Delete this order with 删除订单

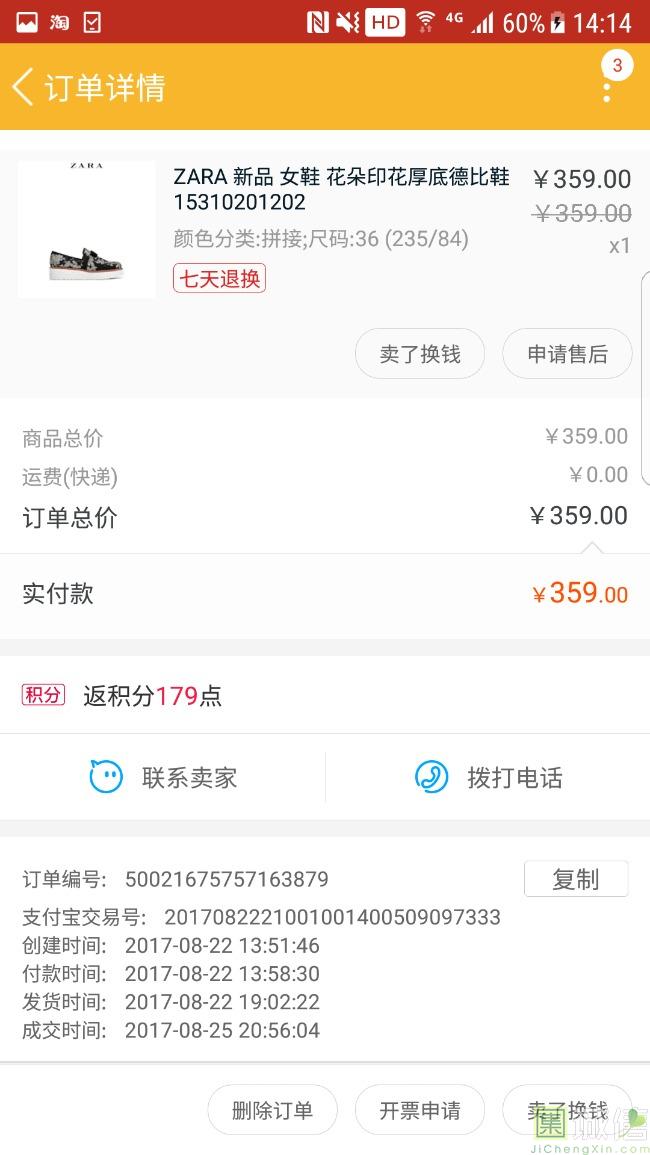(x=272, y=1110)
